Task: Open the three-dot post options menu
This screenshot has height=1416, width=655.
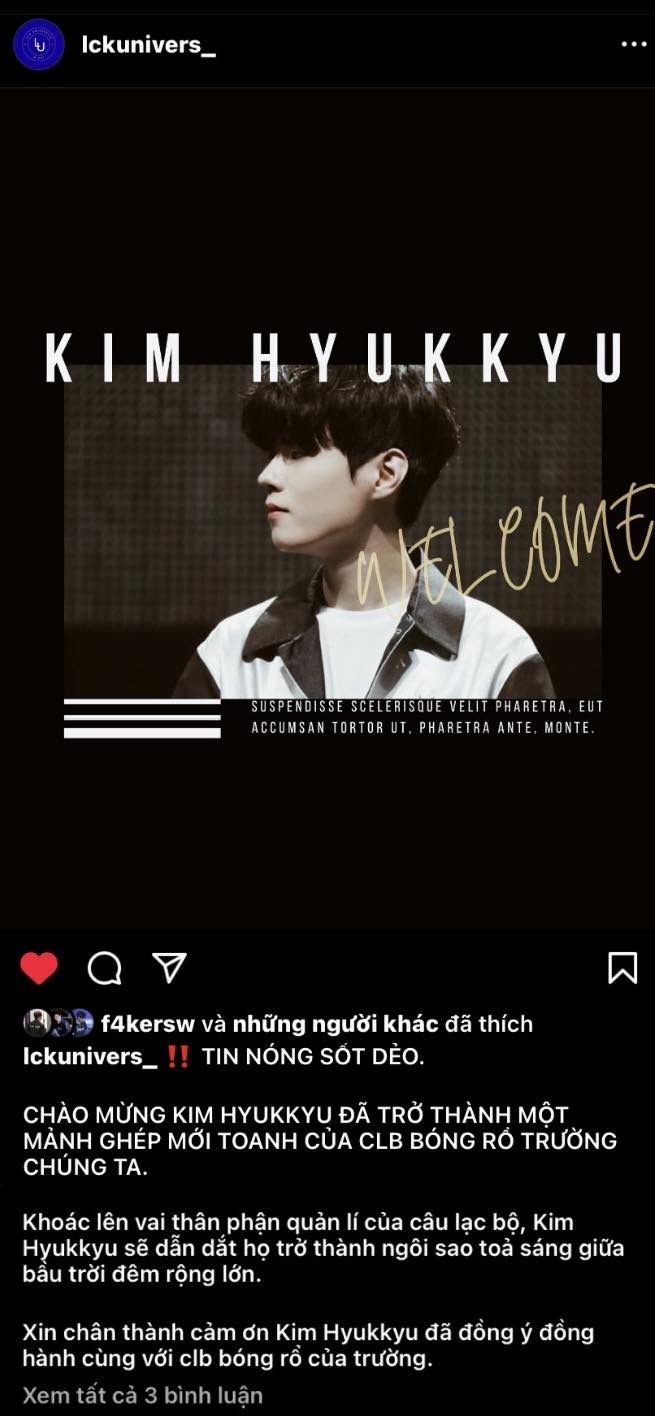Action: 634,44
